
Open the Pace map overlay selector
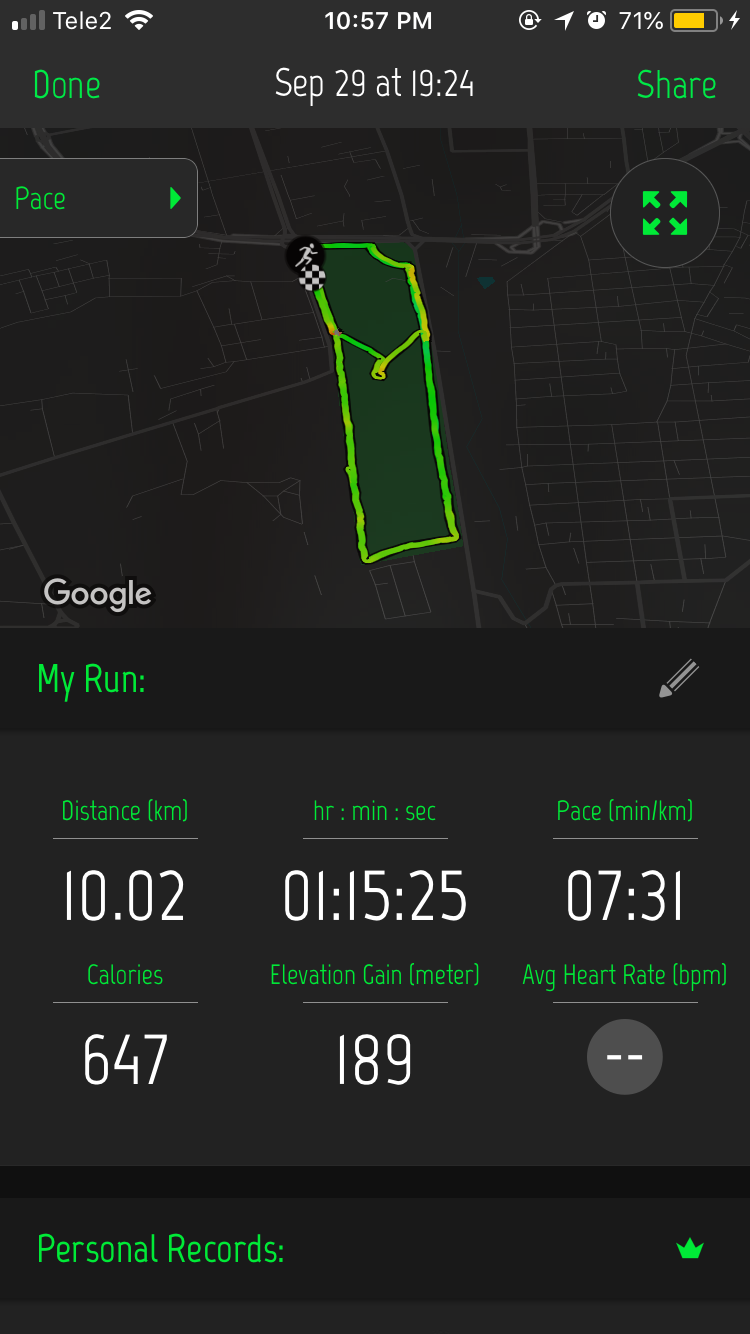[98, 198]
